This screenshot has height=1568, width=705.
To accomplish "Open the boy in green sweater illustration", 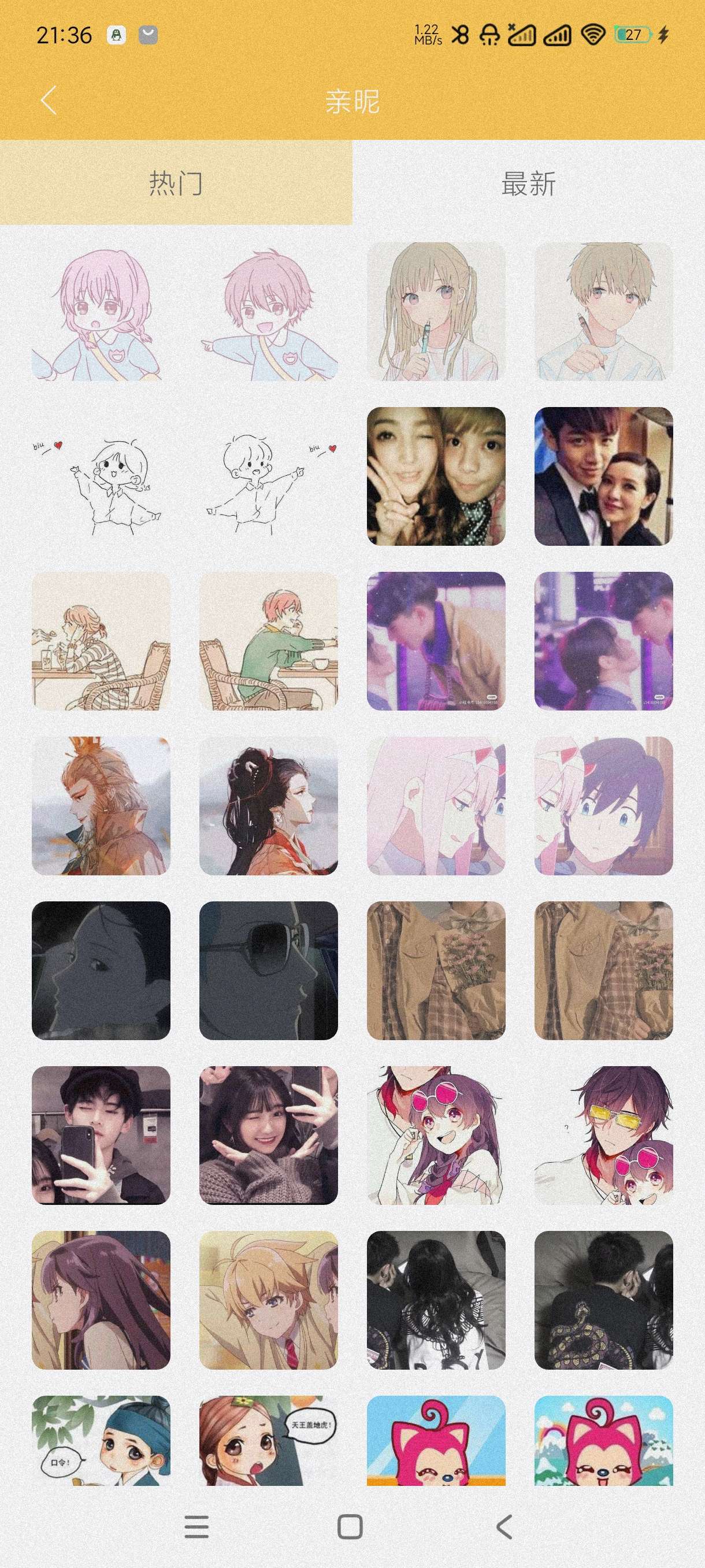I will (x=268, y=641).
